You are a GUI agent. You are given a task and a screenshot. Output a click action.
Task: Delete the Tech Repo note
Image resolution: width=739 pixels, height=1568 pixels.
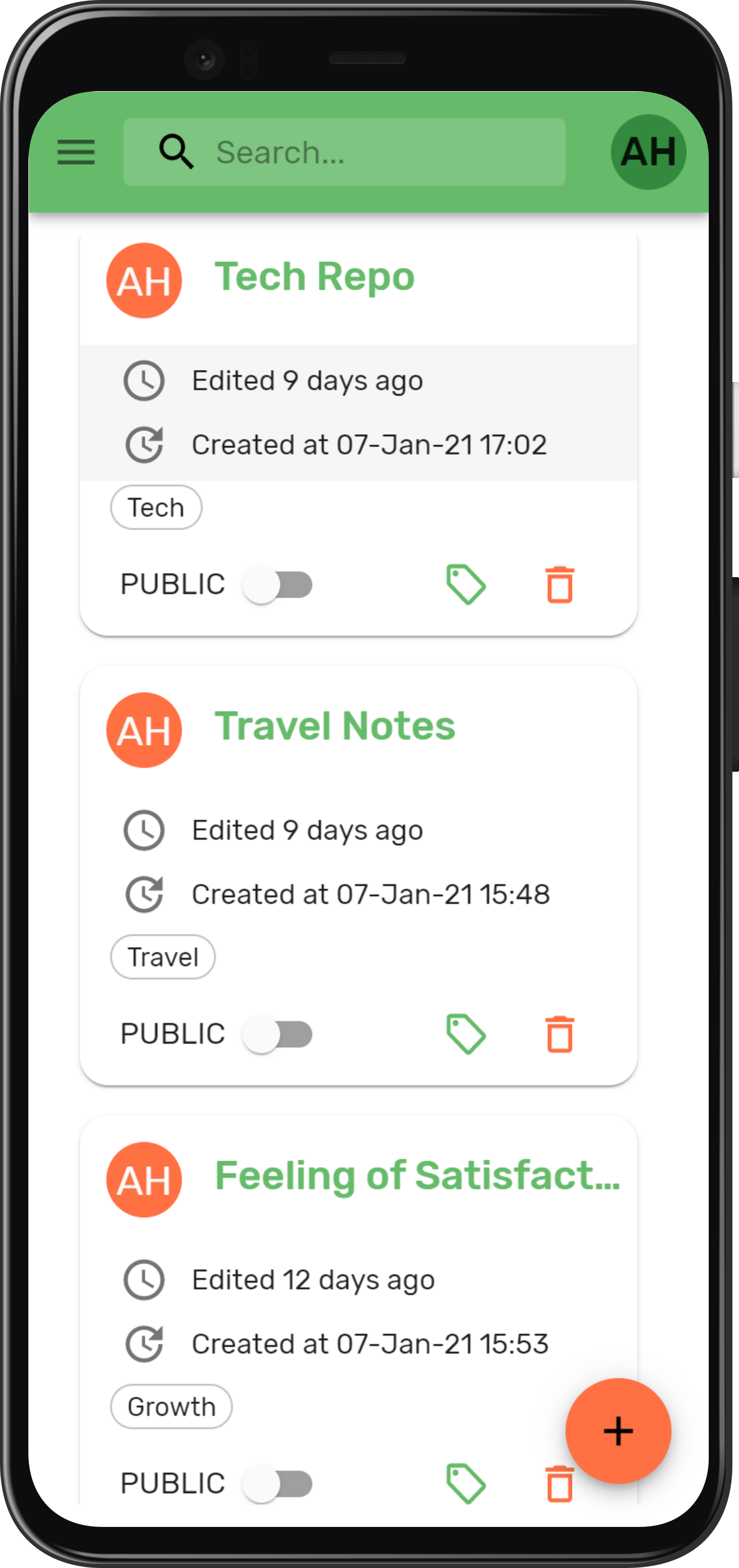coord(559,585)
